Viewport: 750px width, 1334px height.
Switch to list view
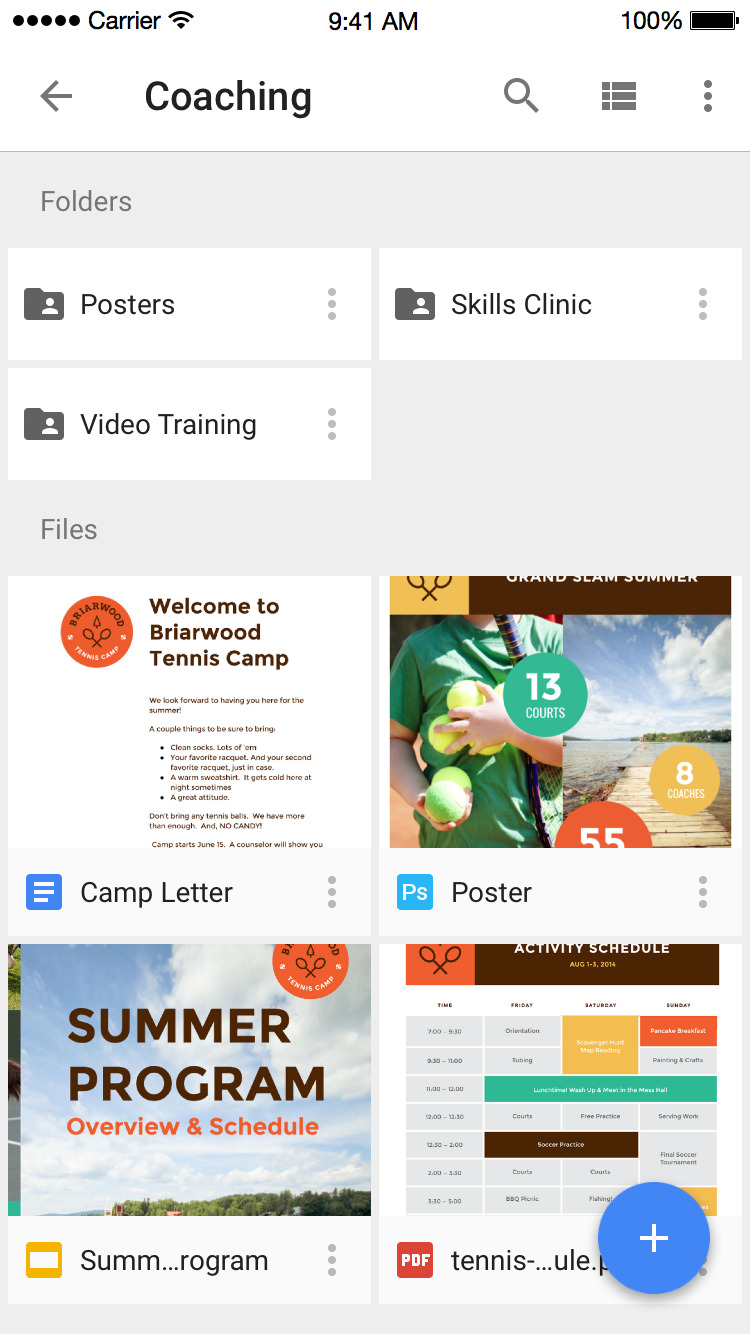coord(619,96)
